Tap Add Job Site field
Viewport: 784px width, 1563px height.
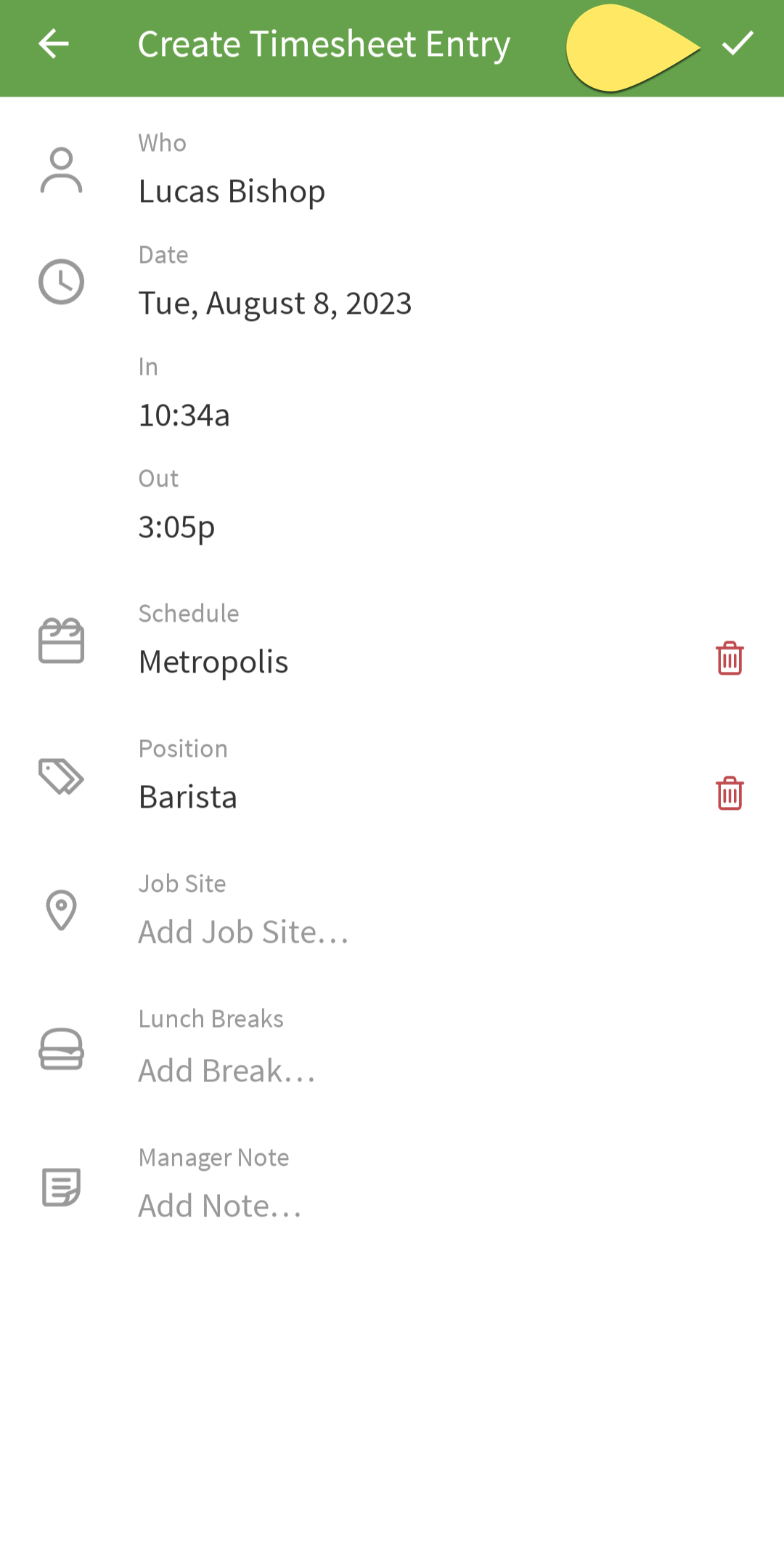pyautogui.click(x=244, y=931)
